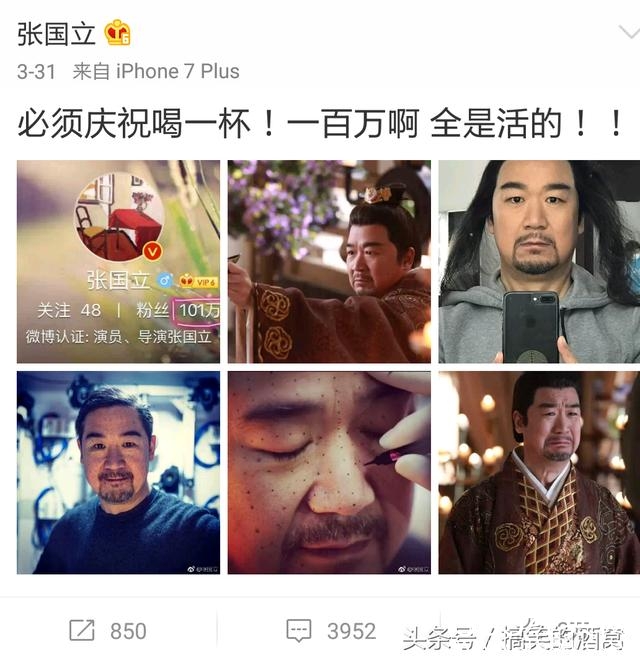Viewport: 640px width, 660px height.
Task: Expand the post options chevron
Action: (x=627, y=32)
